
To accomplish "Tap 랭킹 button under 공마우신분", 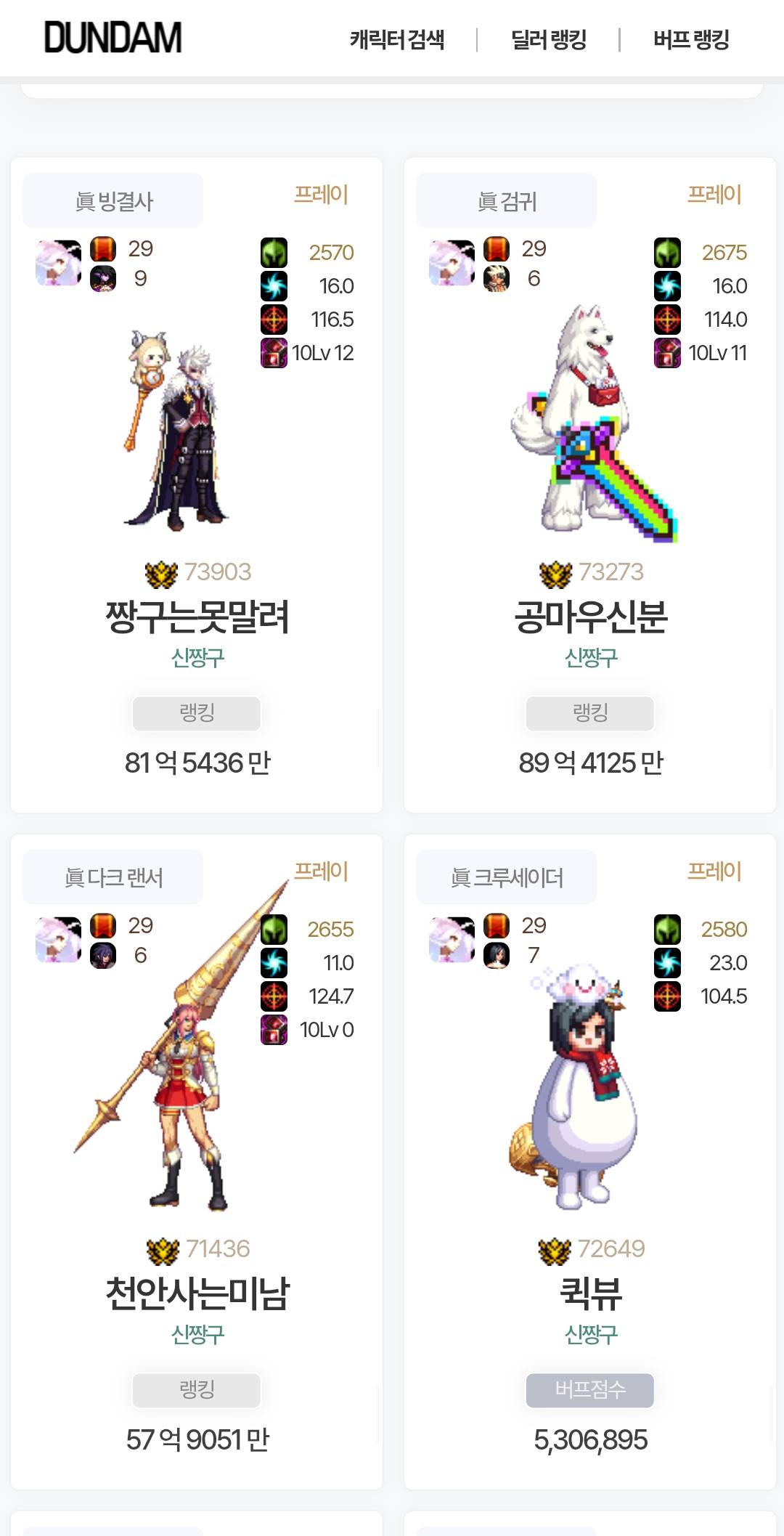I will pyautogui.click(x=590, y=713).
